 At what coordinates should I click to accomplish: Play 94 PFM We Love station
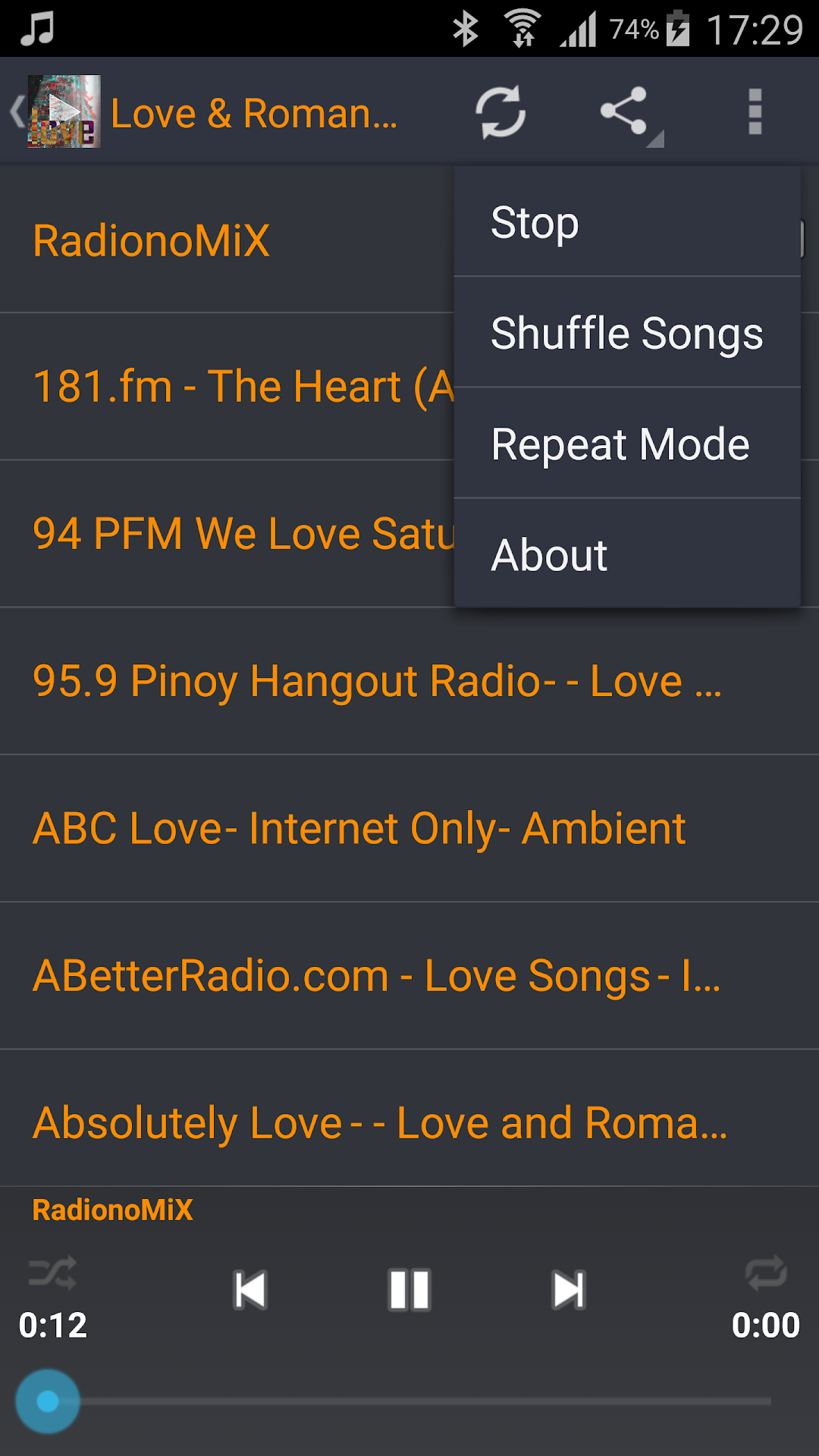[227, 534]
